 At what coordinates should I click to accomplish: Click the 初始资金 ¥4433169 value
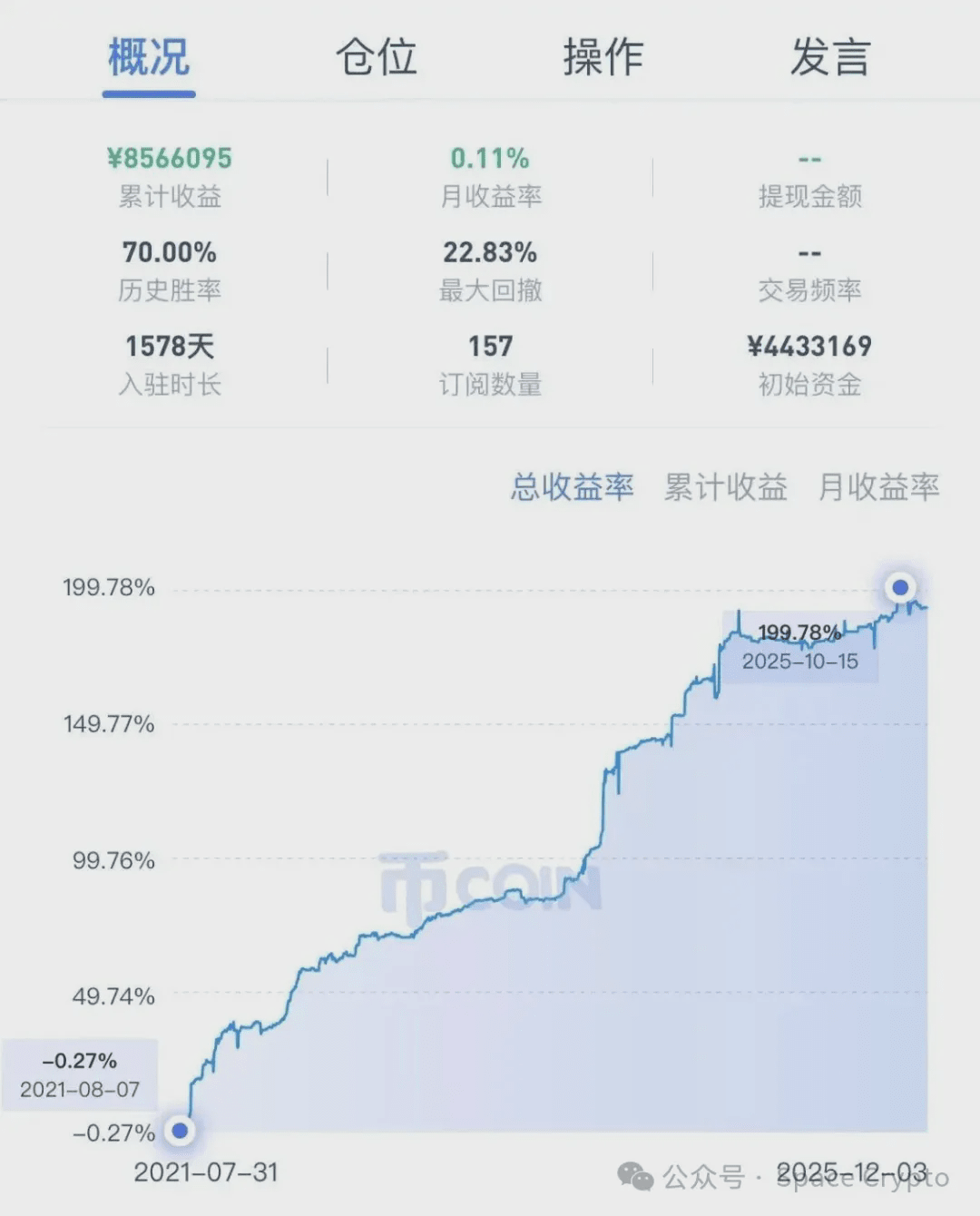click(x=809, y=346)
